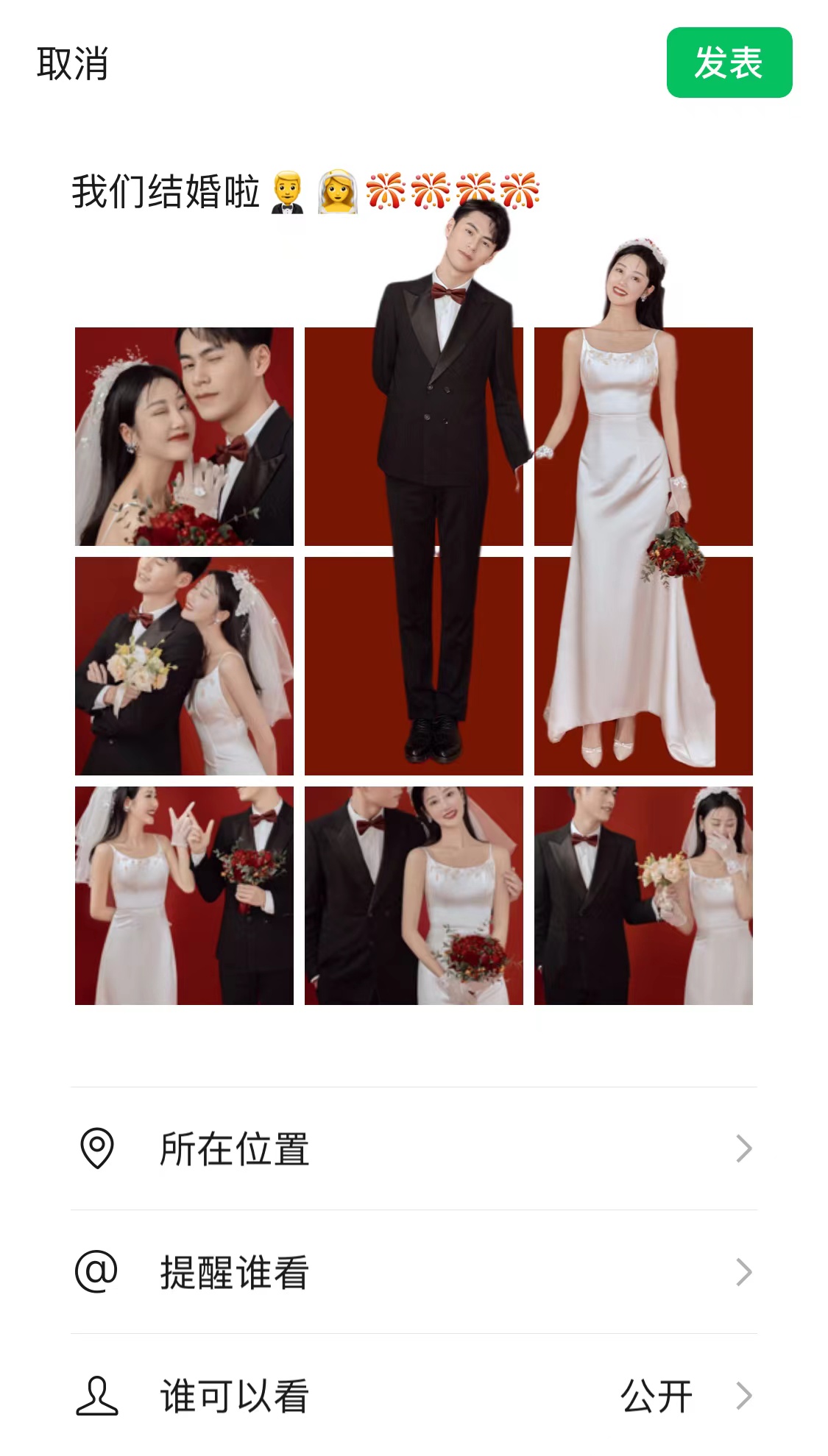Screen dimensions: 828x1456
Task: Tap 取消 to discard the post
Action: 72,63
